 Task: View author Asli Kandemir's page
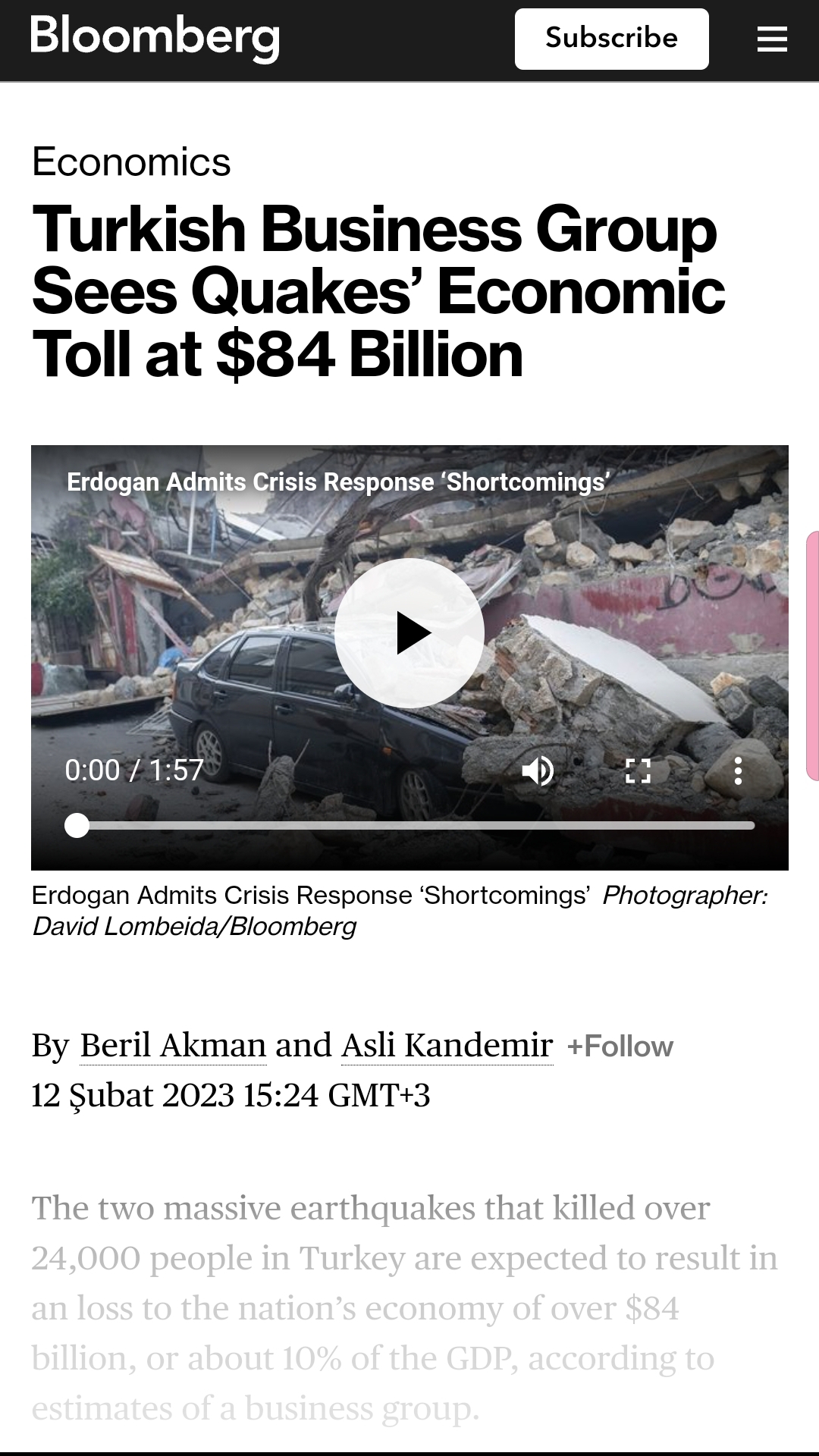(x=447, y=1046)
